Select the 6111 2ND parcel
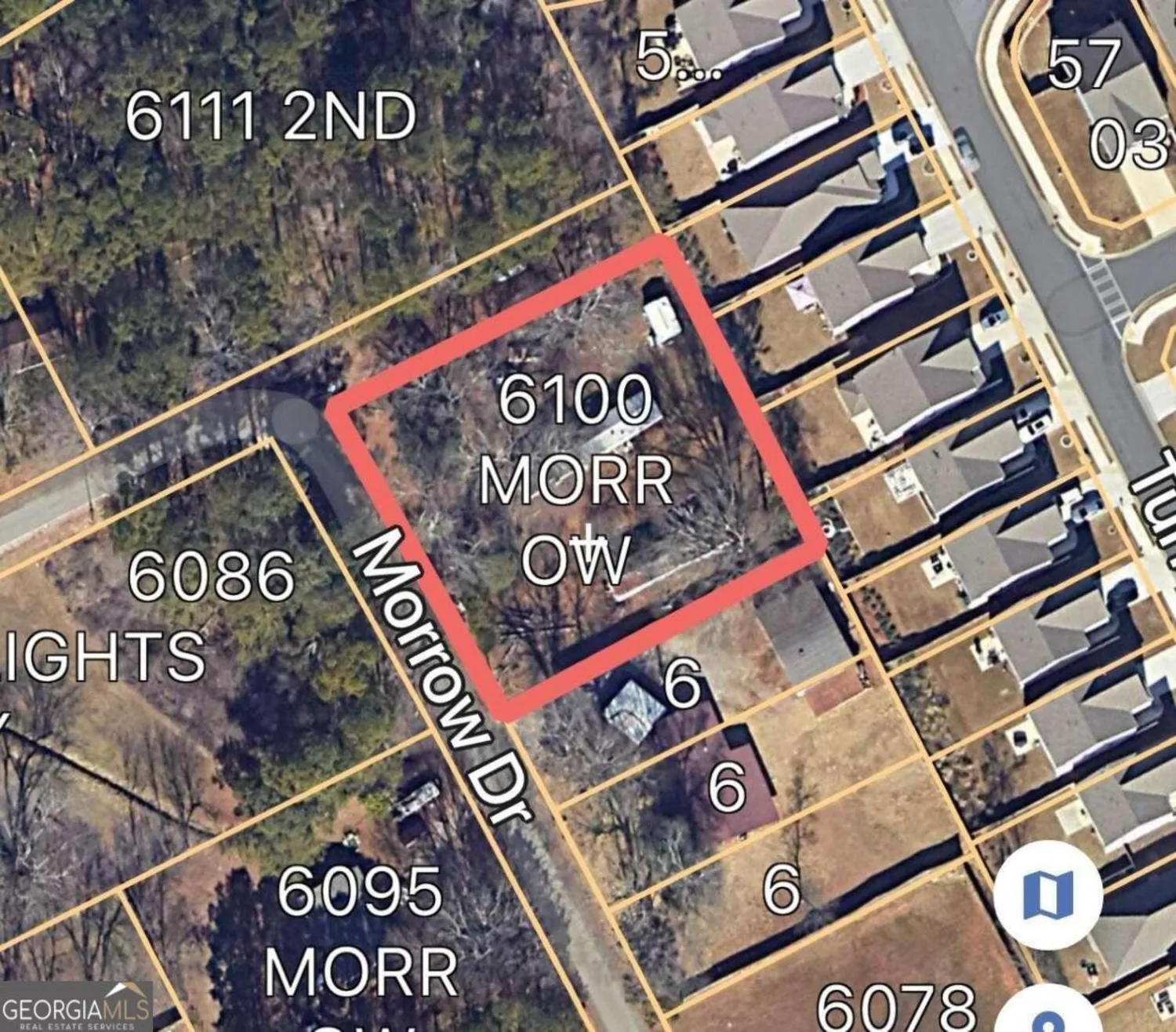This screenshot has height=1032, width=1176. tap(270, 118)
